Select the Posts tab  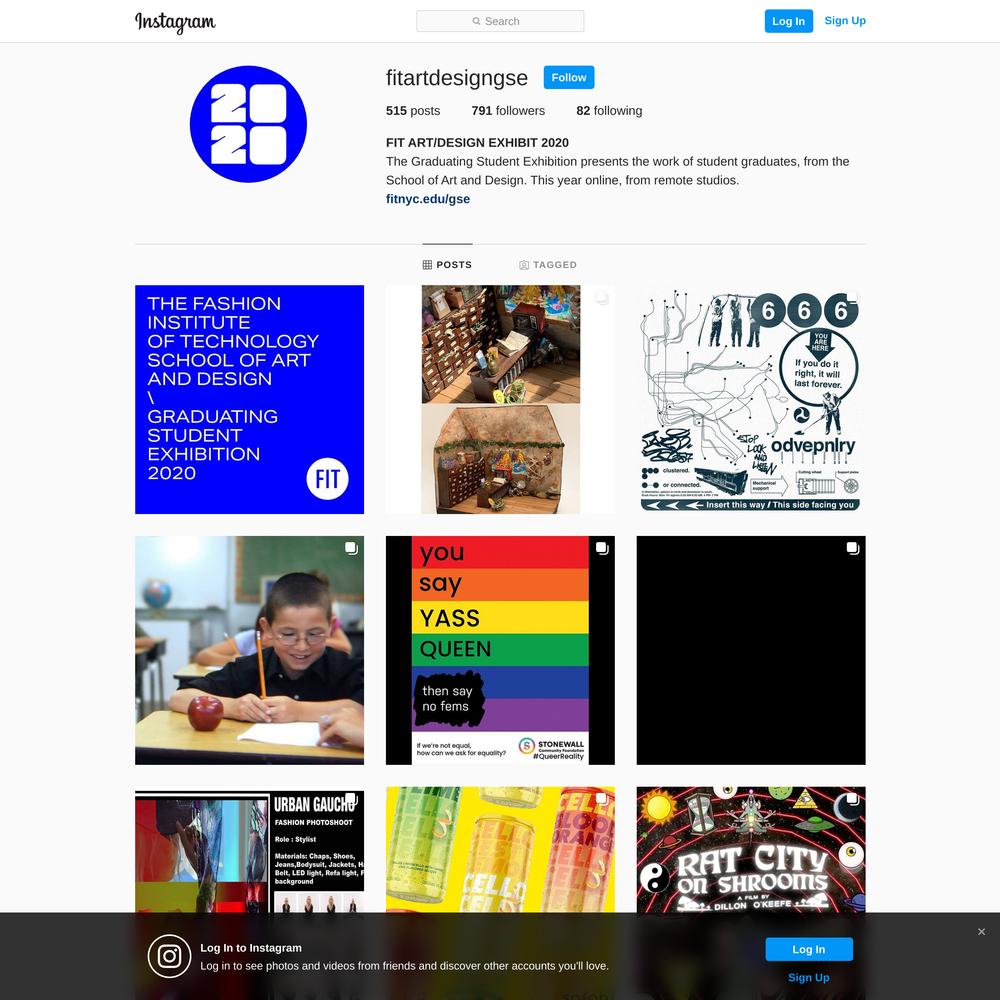point(447,265)
